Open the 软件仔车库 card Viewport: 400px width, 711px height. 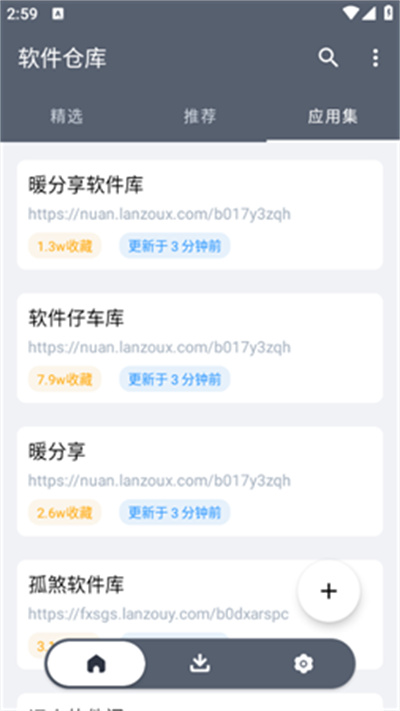[x=200, y=348]
